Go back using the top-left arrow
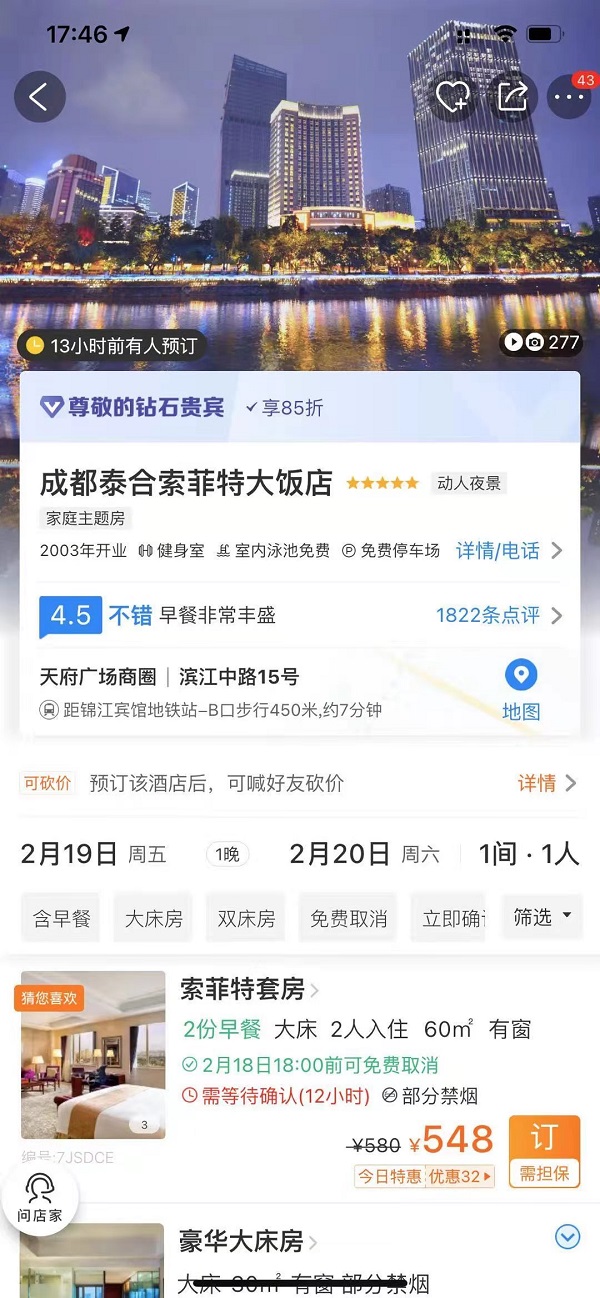600x1298 pixels. coord(39,97)
